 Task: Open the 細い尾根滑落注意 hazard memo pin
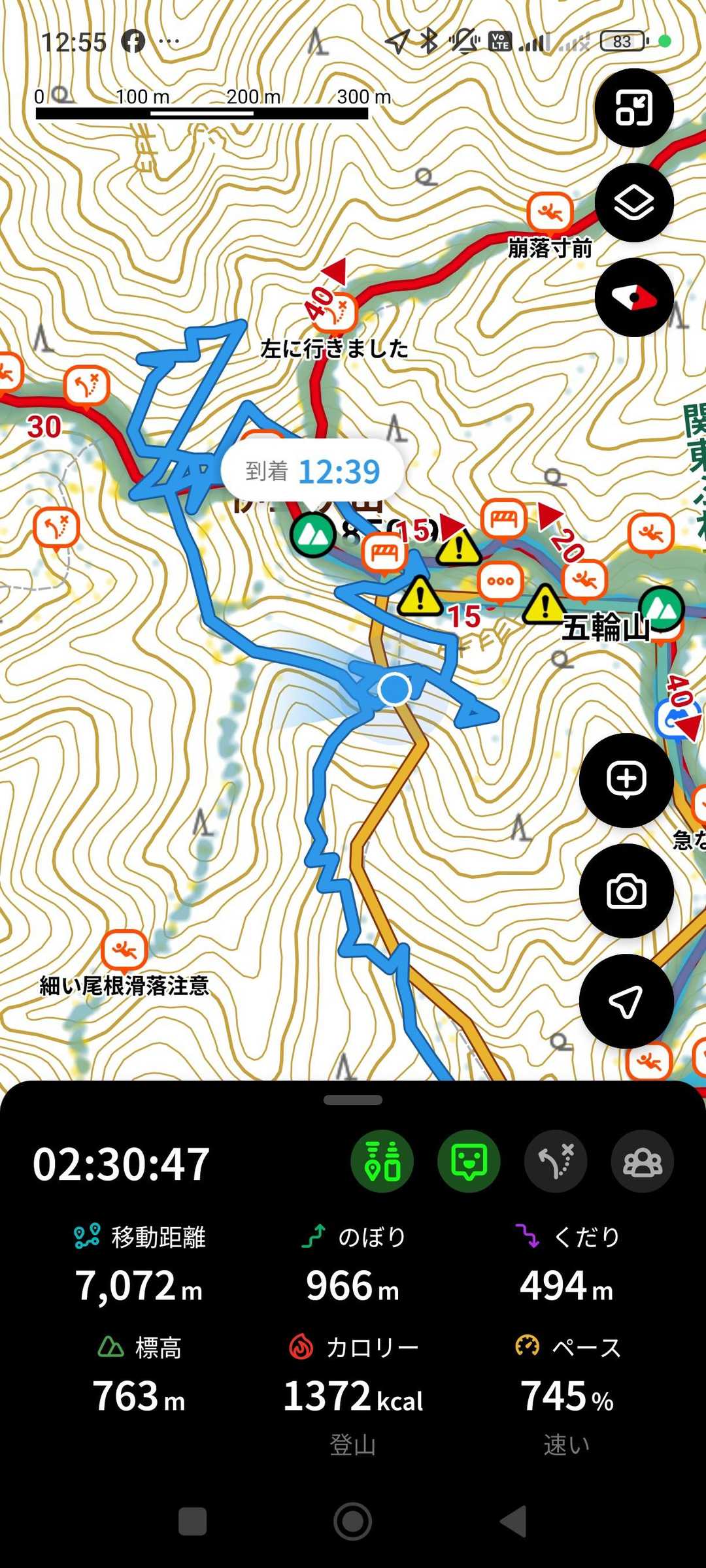(x=124, y=949)
